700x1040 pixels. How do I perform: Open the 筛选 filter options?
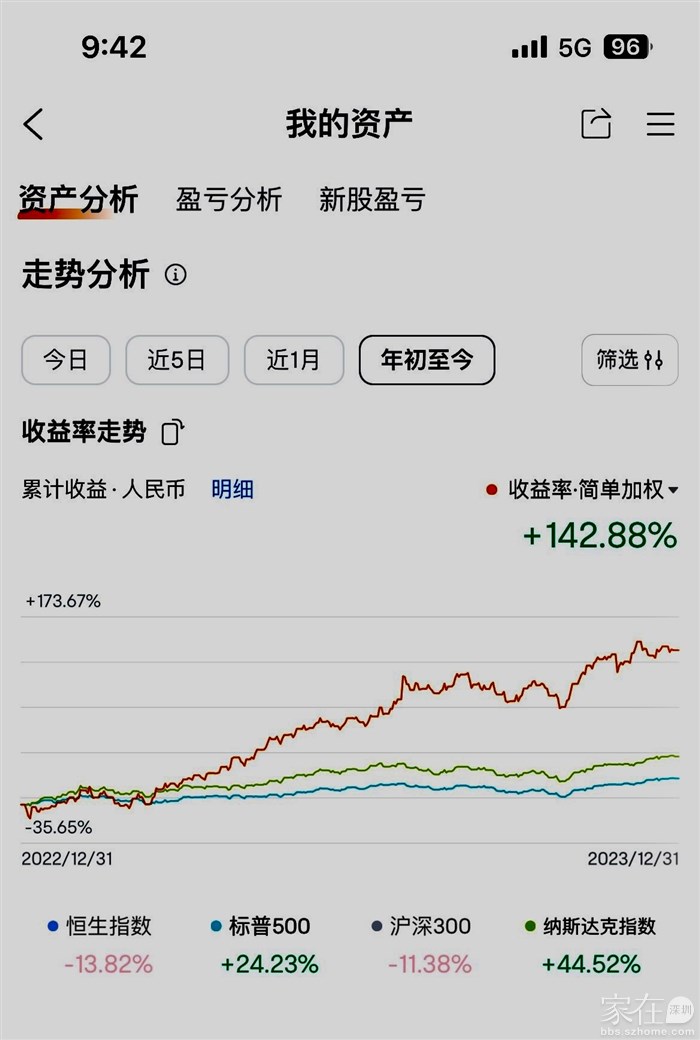coord(630,360)
